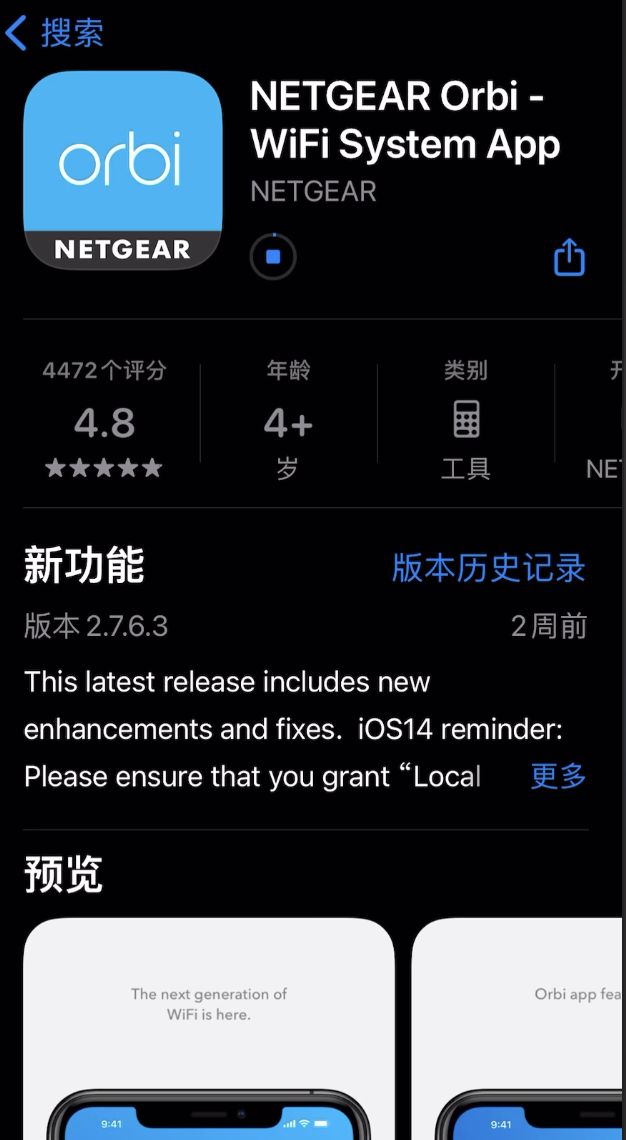Expand release notes with 更多
Viewport: 626px width, 1140px height.
coord(558,776)
